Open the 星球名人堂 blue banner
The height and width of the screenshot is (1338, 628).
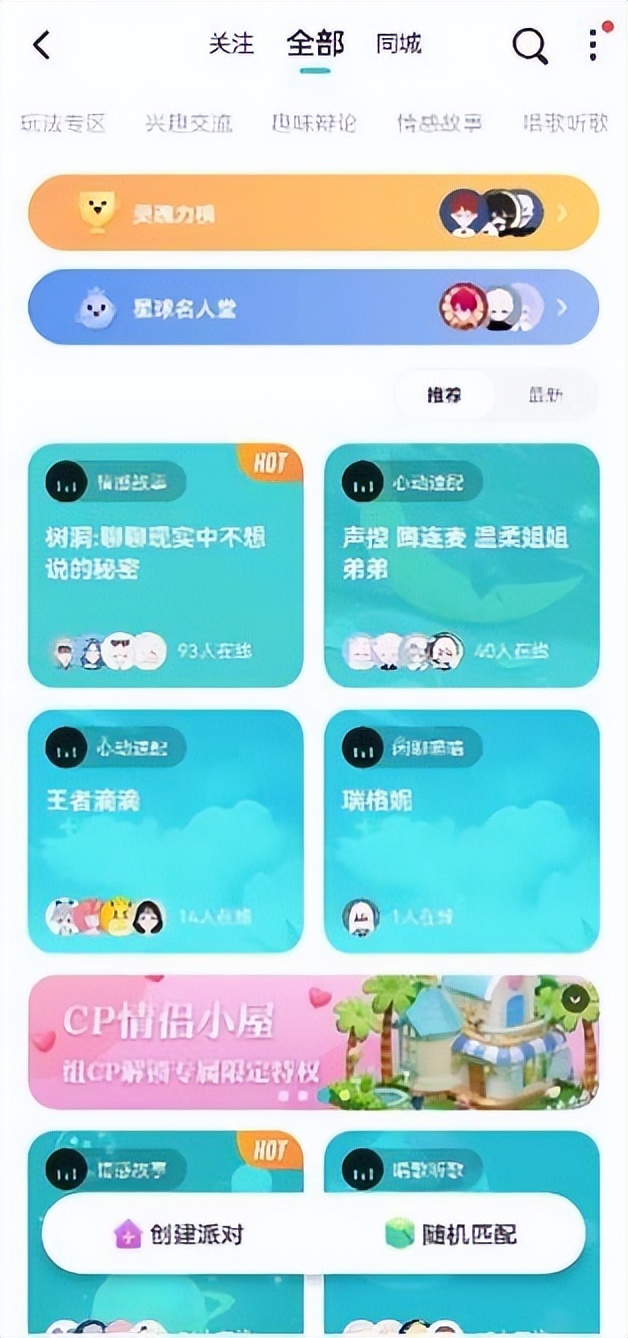pyautogui.click(x=313, y=307)
